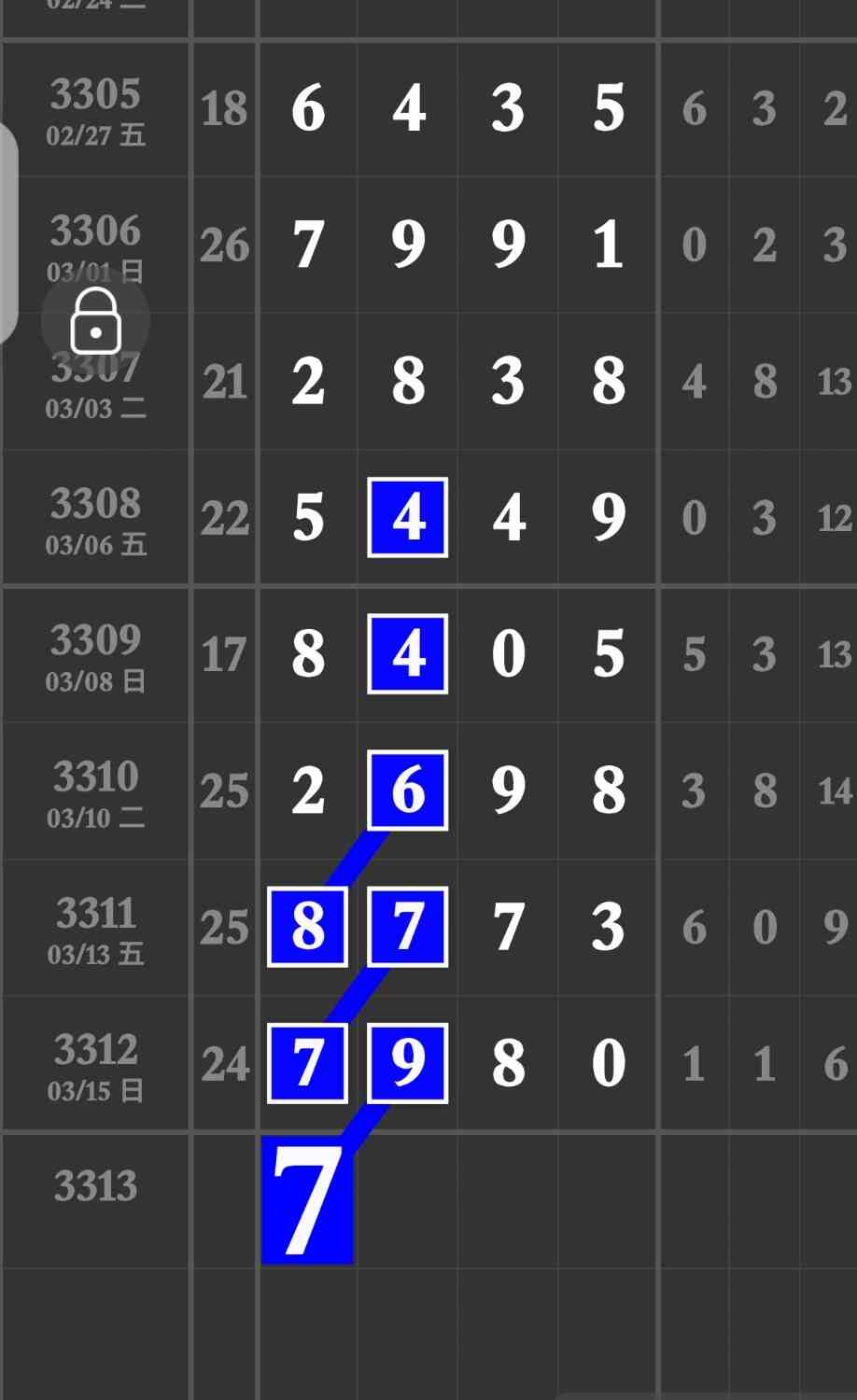
Task: Open details for draw 3313
Action: pos(93,1185)
